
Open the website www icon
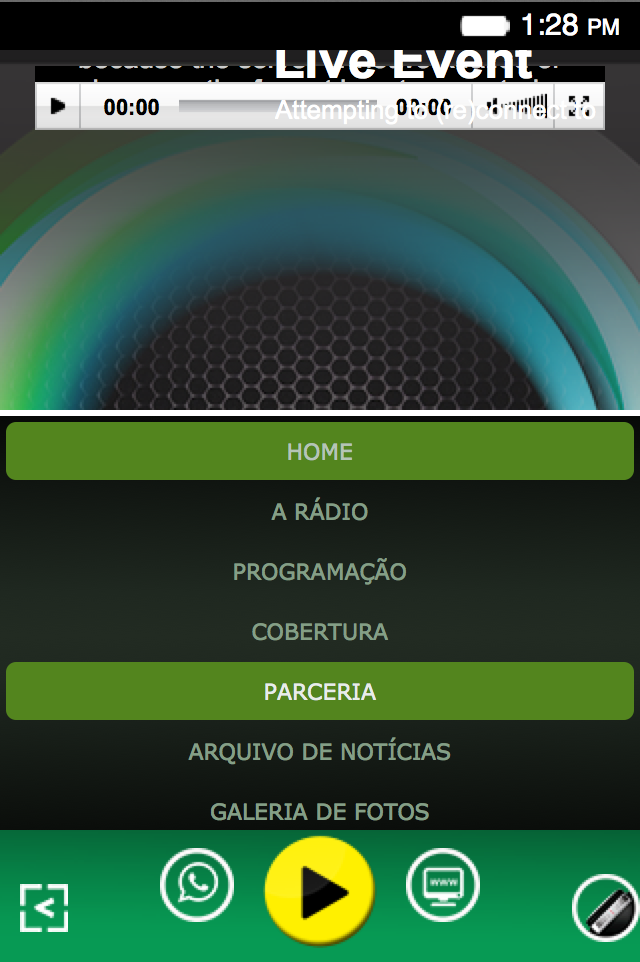point(442,884)
